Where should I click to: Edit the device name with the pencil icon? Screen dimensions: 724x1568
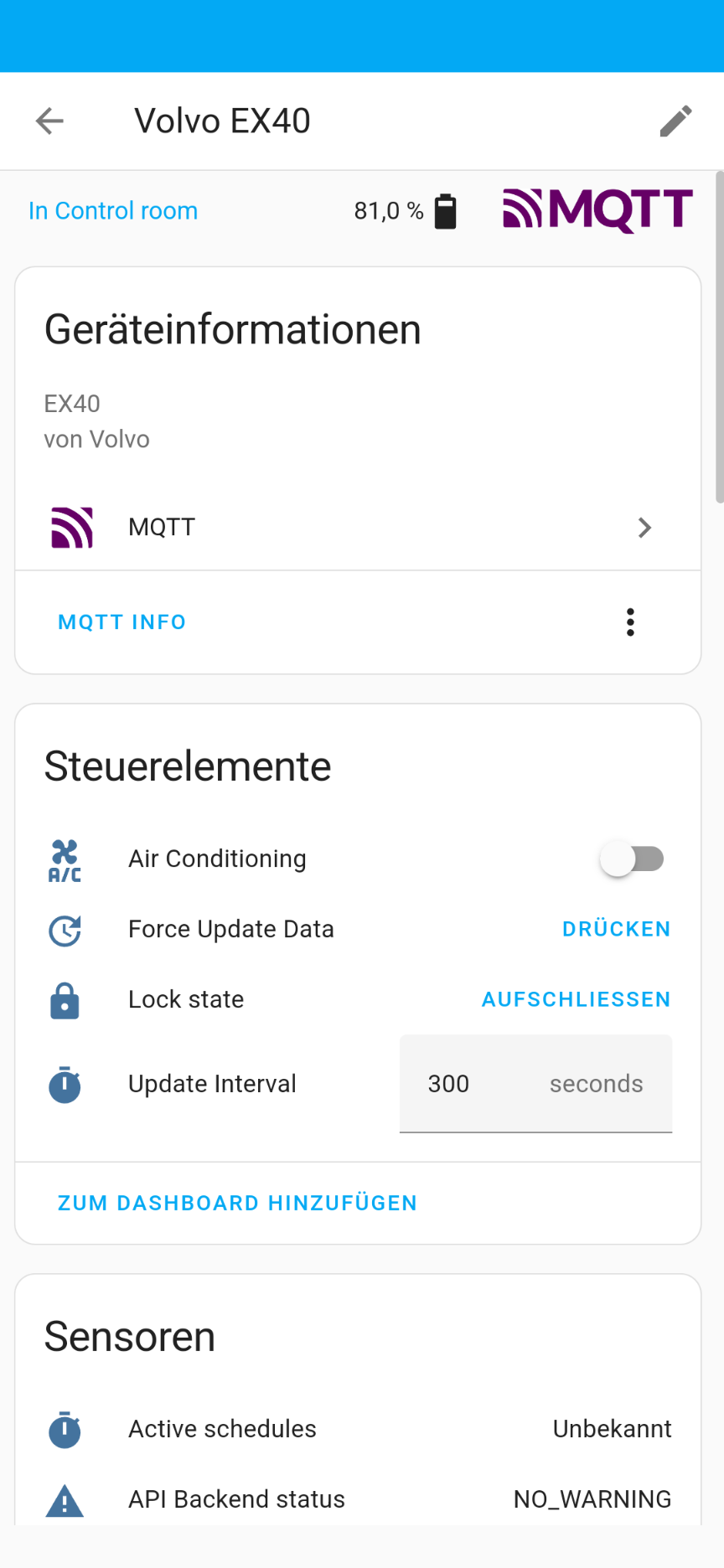675,121
